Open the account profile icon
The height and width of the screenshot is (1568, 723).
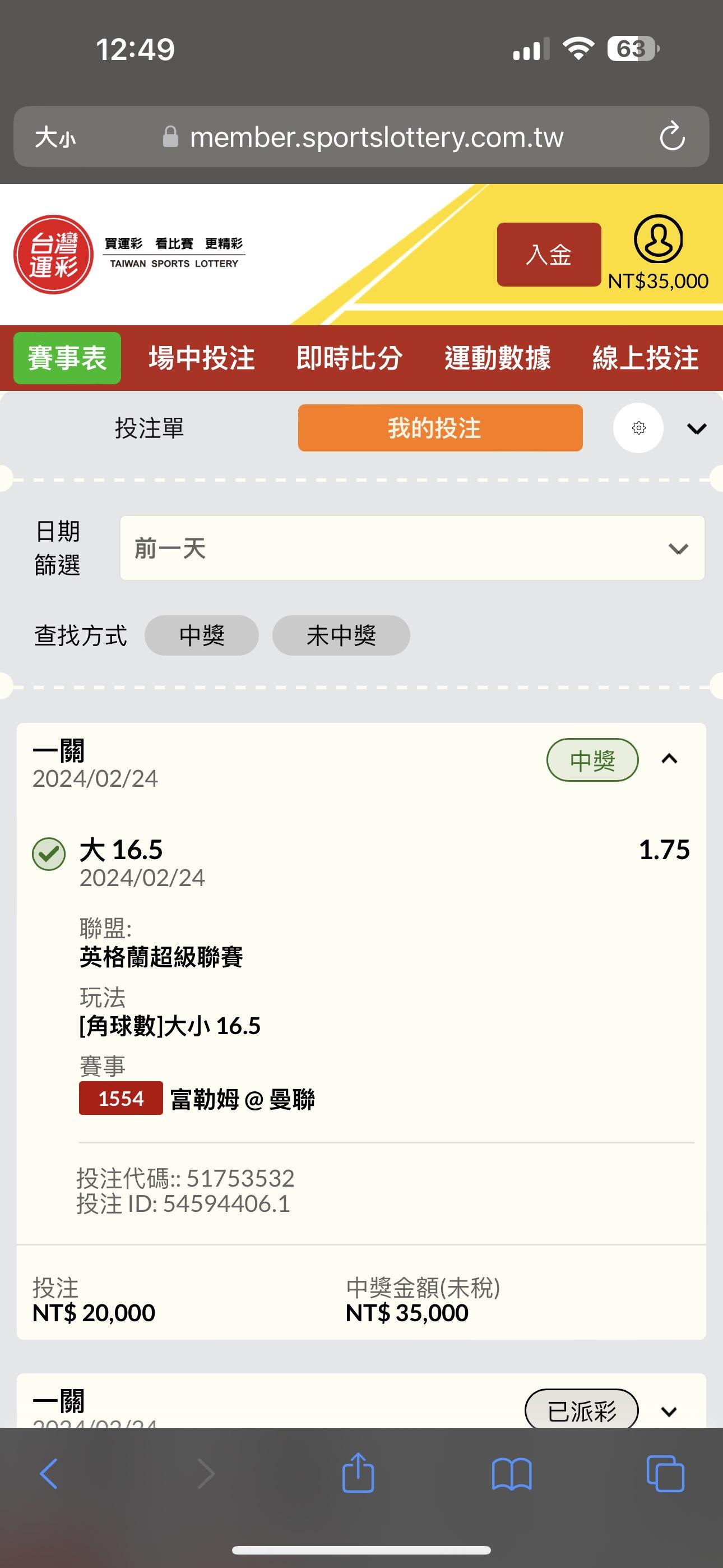click(x=658, y=238)
